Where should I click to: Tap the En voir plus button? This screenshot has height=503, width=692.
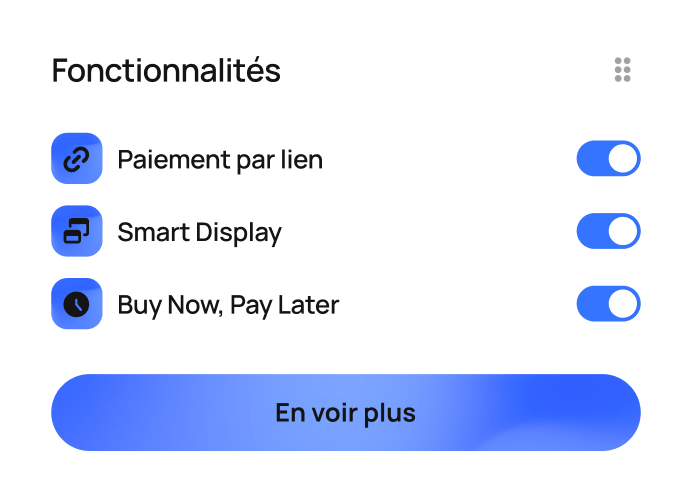[x=345, y=412]
